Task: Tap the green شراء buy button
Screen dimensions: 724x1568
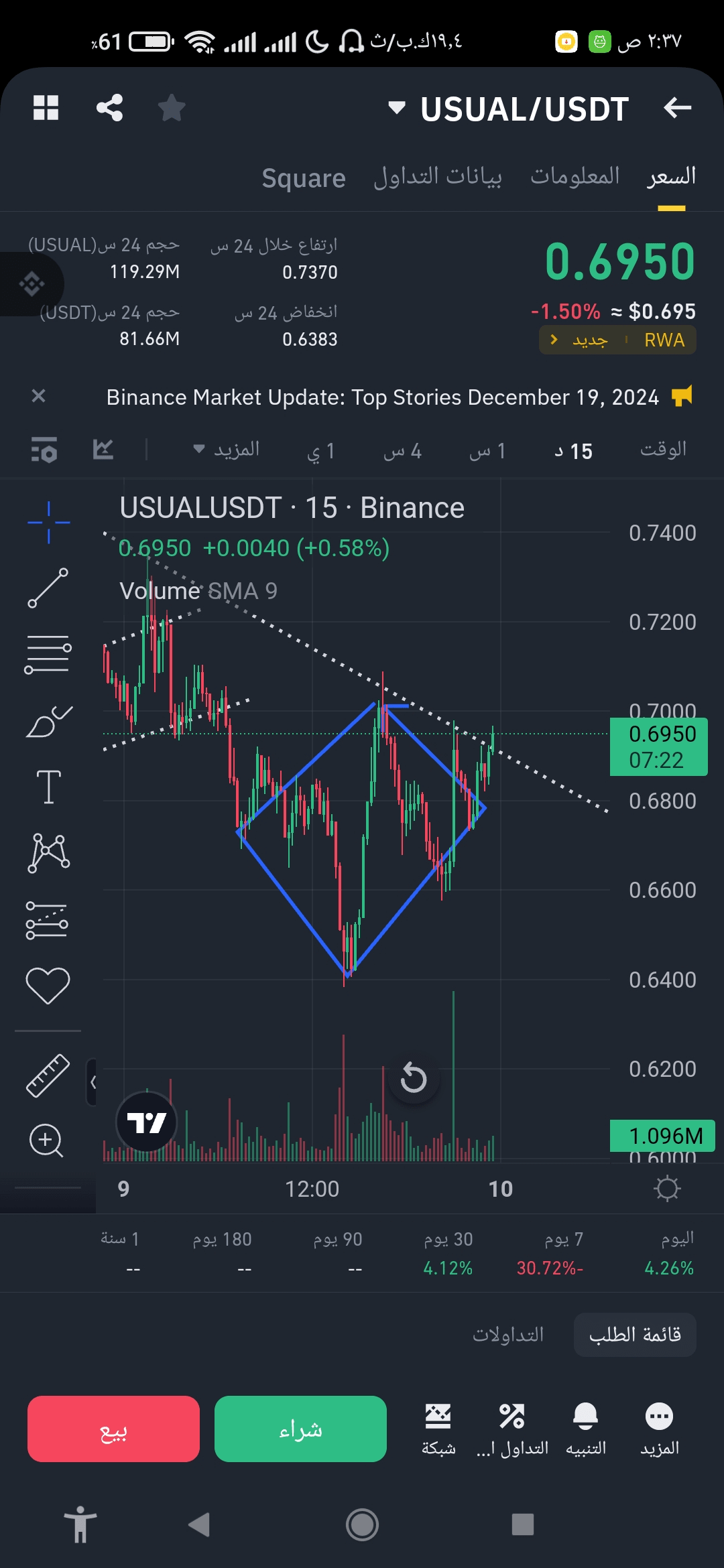Action: tap(300, 1429)
